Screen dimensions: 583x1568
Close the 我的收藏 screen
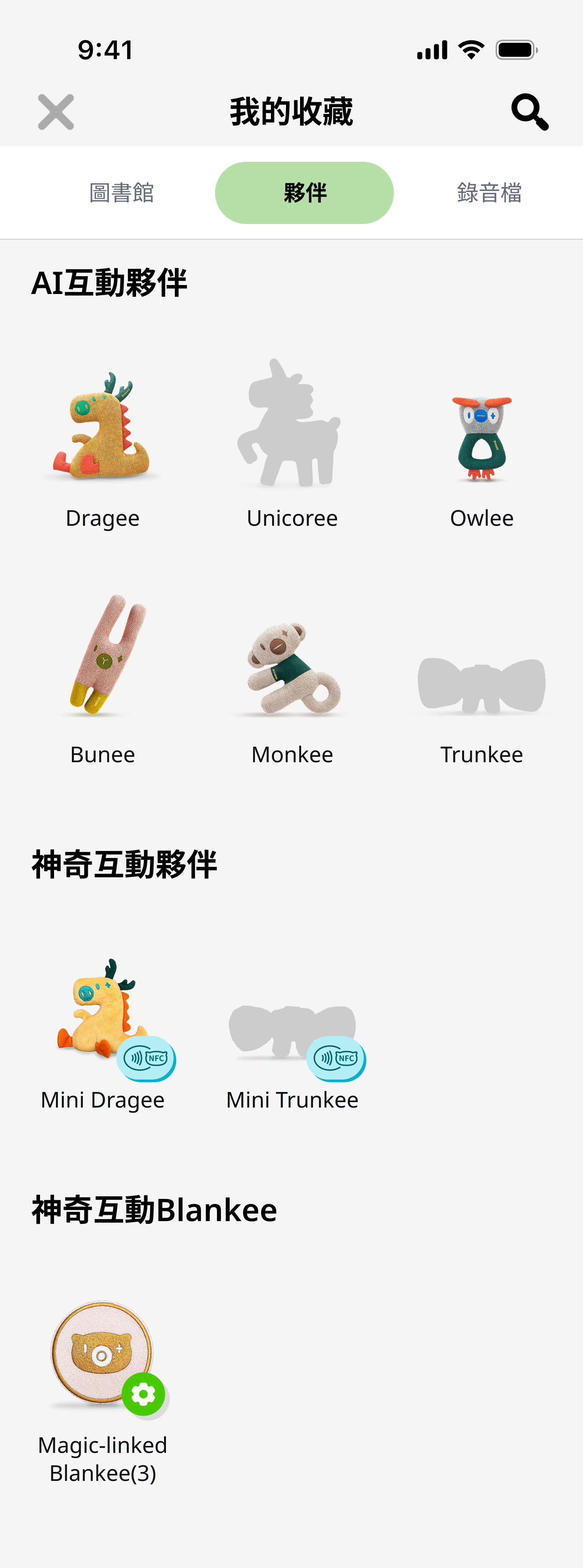pyautogui.click(x=56, y=112)
